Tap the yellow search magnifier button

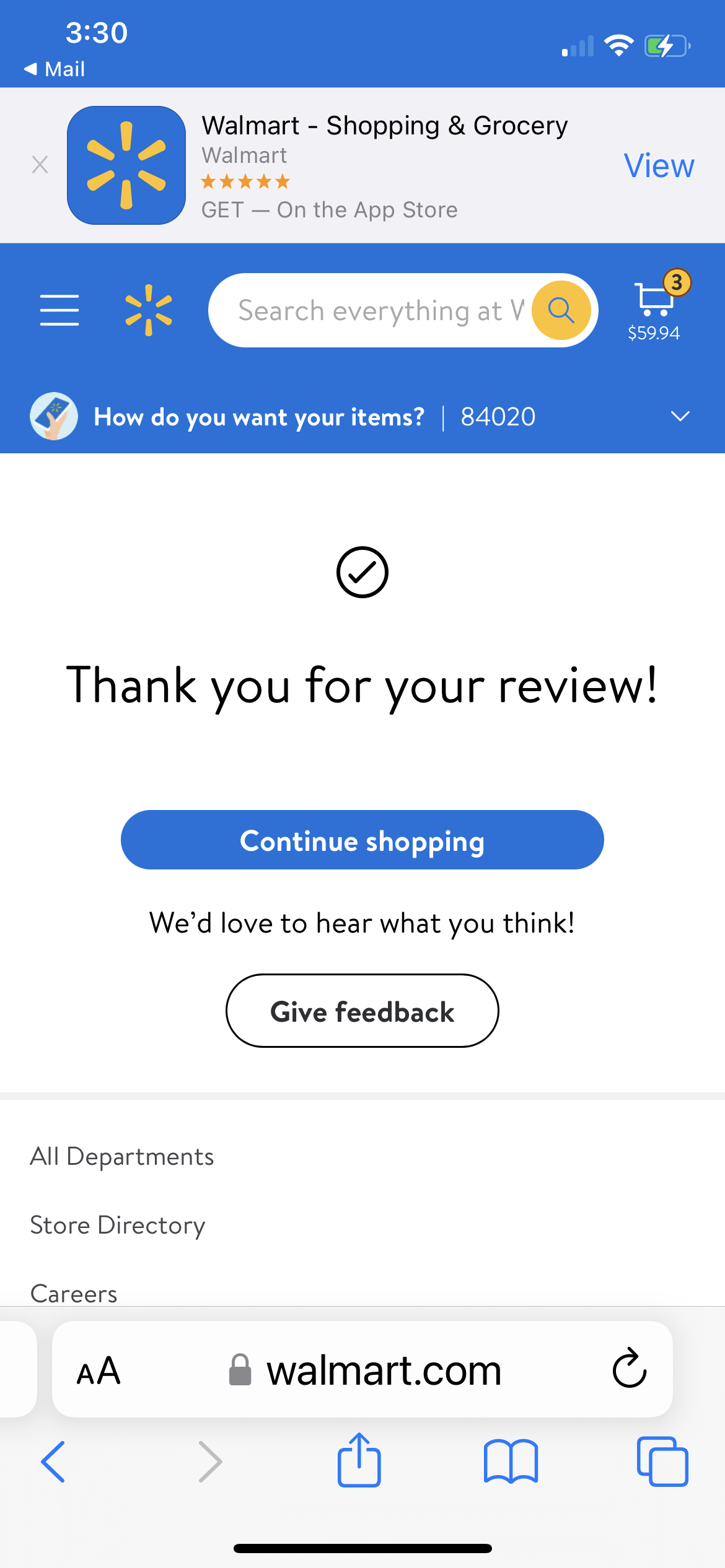click(561, 310)
